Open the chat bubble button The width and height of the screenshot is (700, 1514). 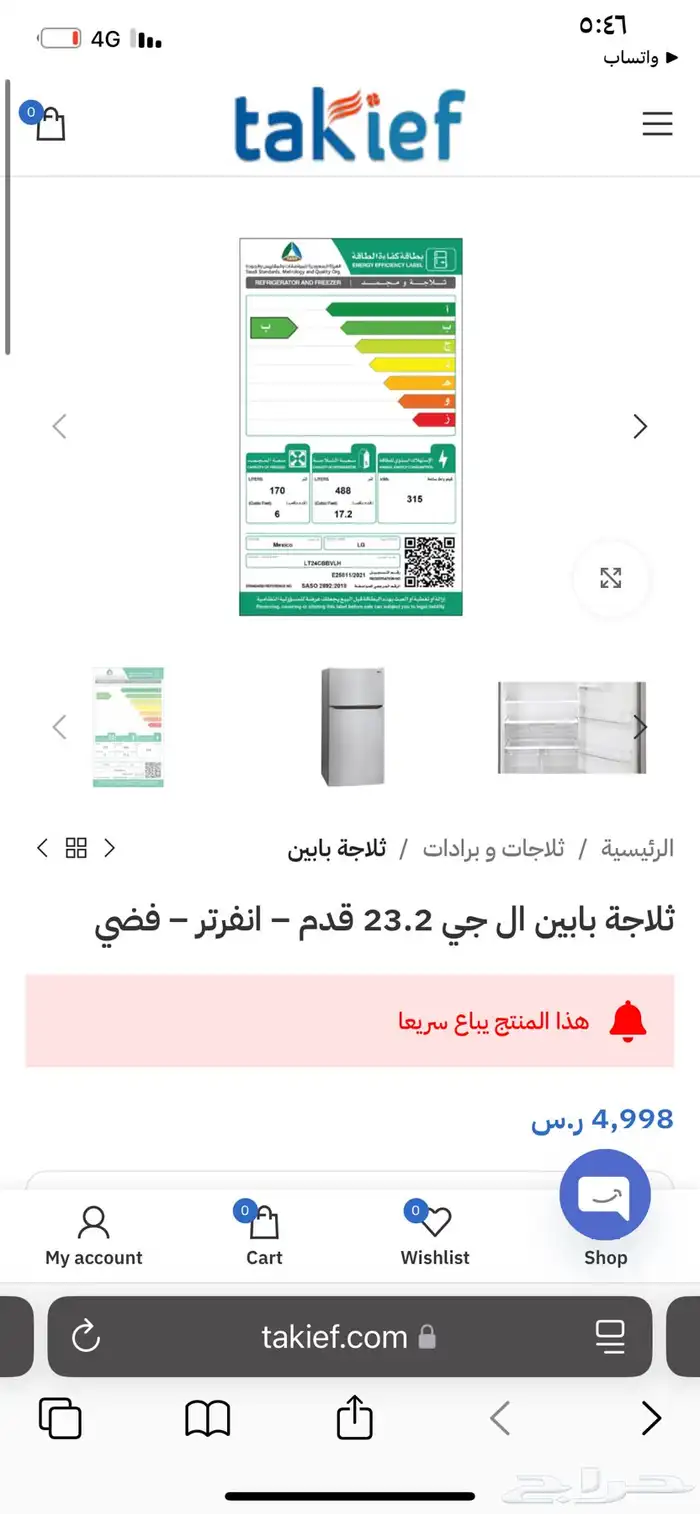point(605,1195)
